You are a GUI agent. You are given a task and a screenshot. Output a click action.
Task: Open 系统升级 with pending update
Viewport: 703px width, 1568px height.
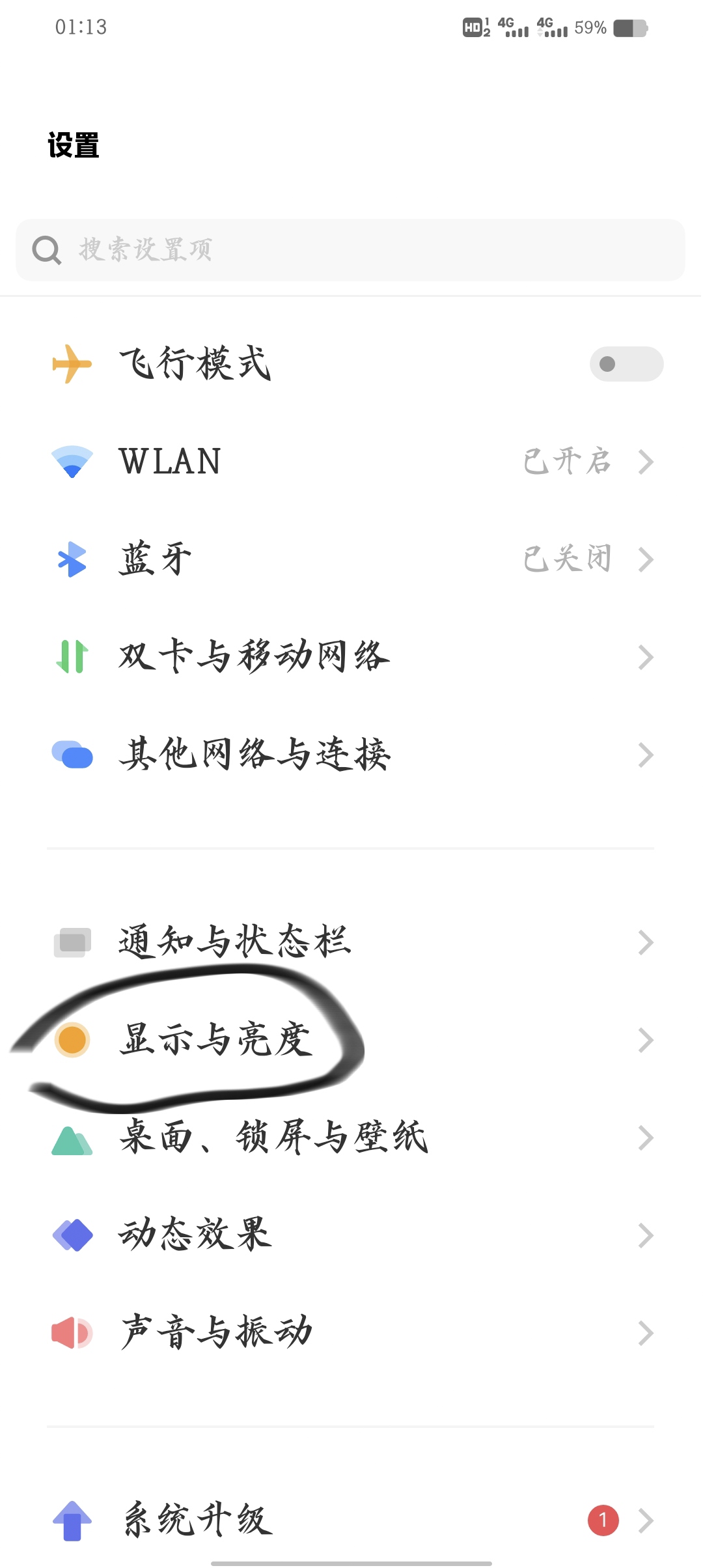click(x=351, y=1520)
